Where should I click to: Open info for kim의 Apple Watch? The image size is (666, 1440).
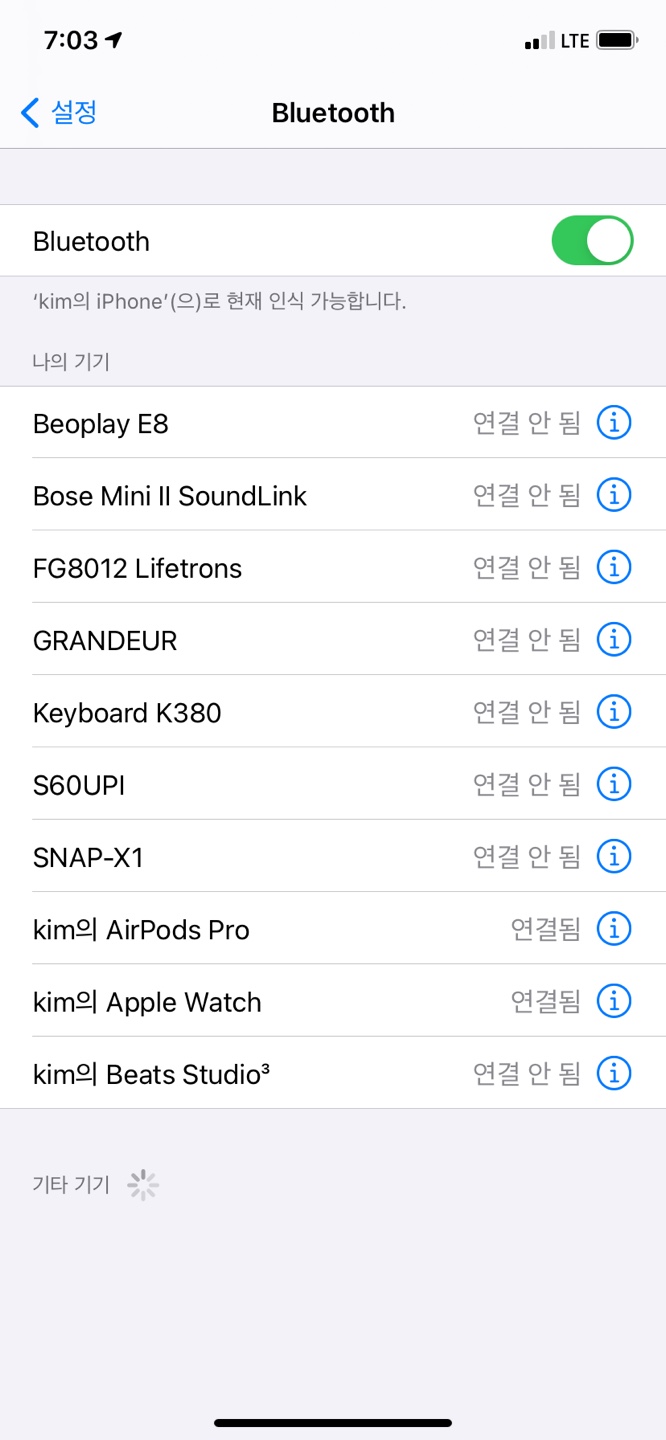(614, 1001)
